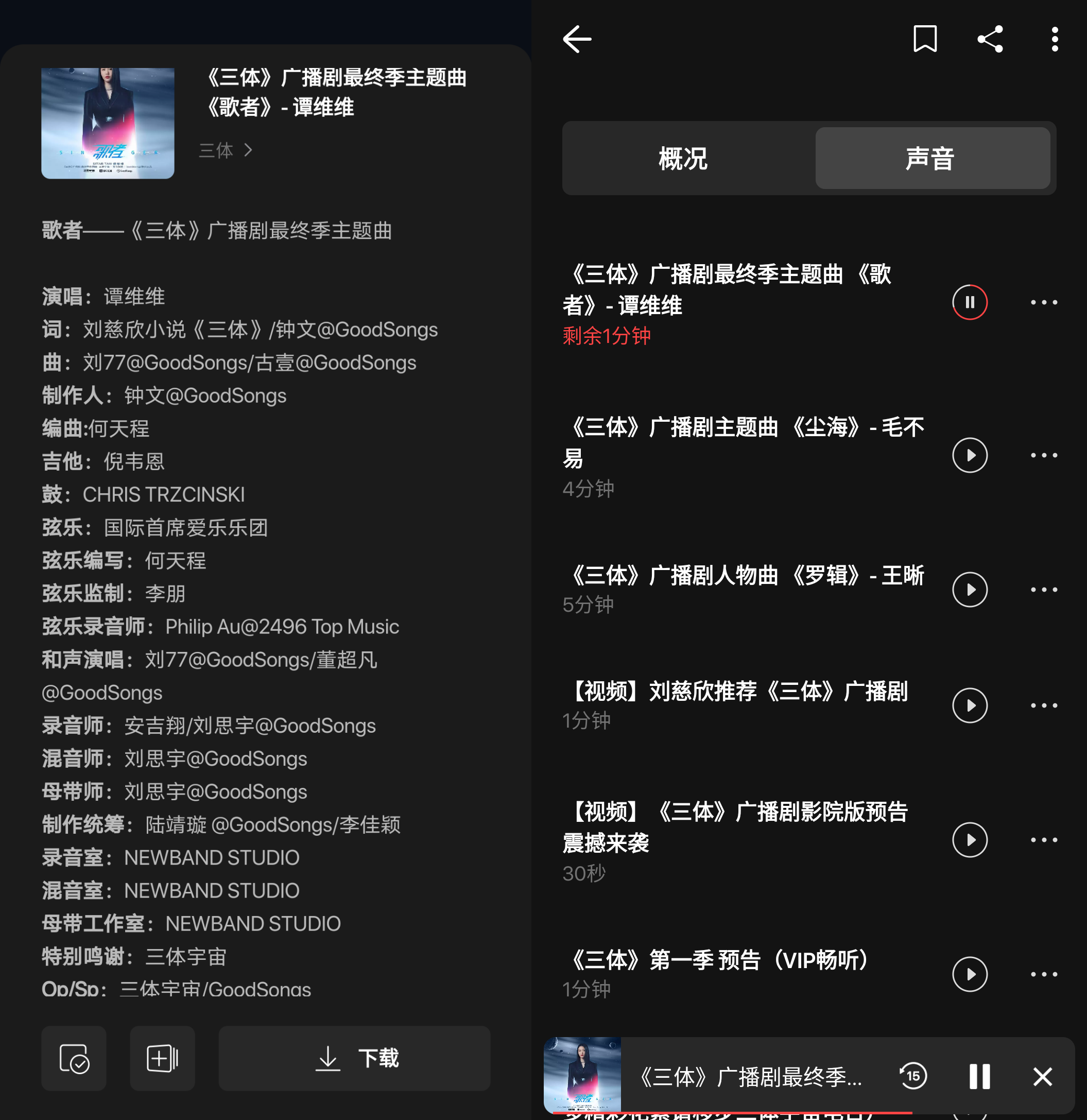Play 《尘海》- 毛不易

[969, 455]
